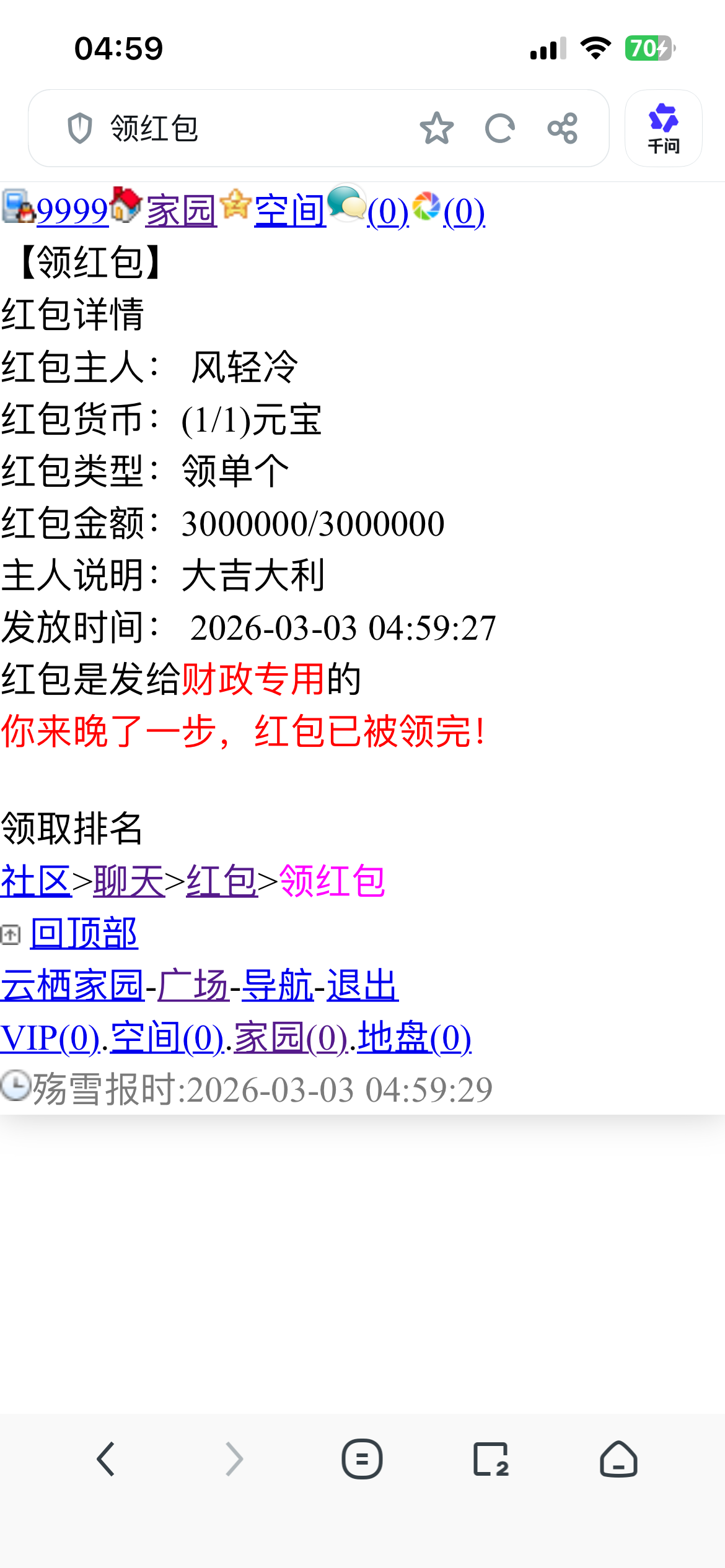Go back to the previous page
The height and width of the screenshot is (1568, 725).
[106, 1459]
